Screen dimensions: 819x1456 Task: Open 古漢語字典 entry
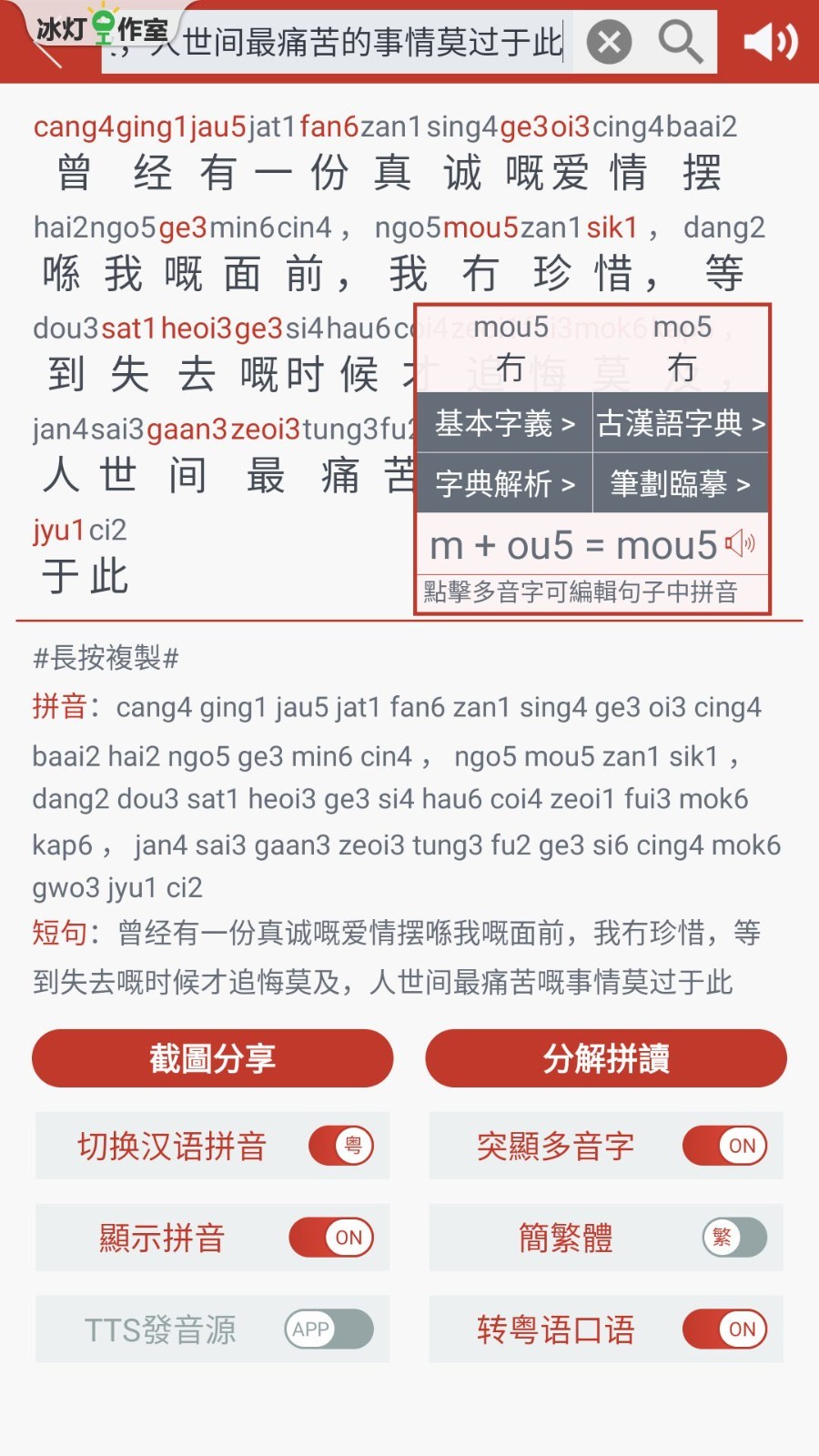(x=681, y=423)
